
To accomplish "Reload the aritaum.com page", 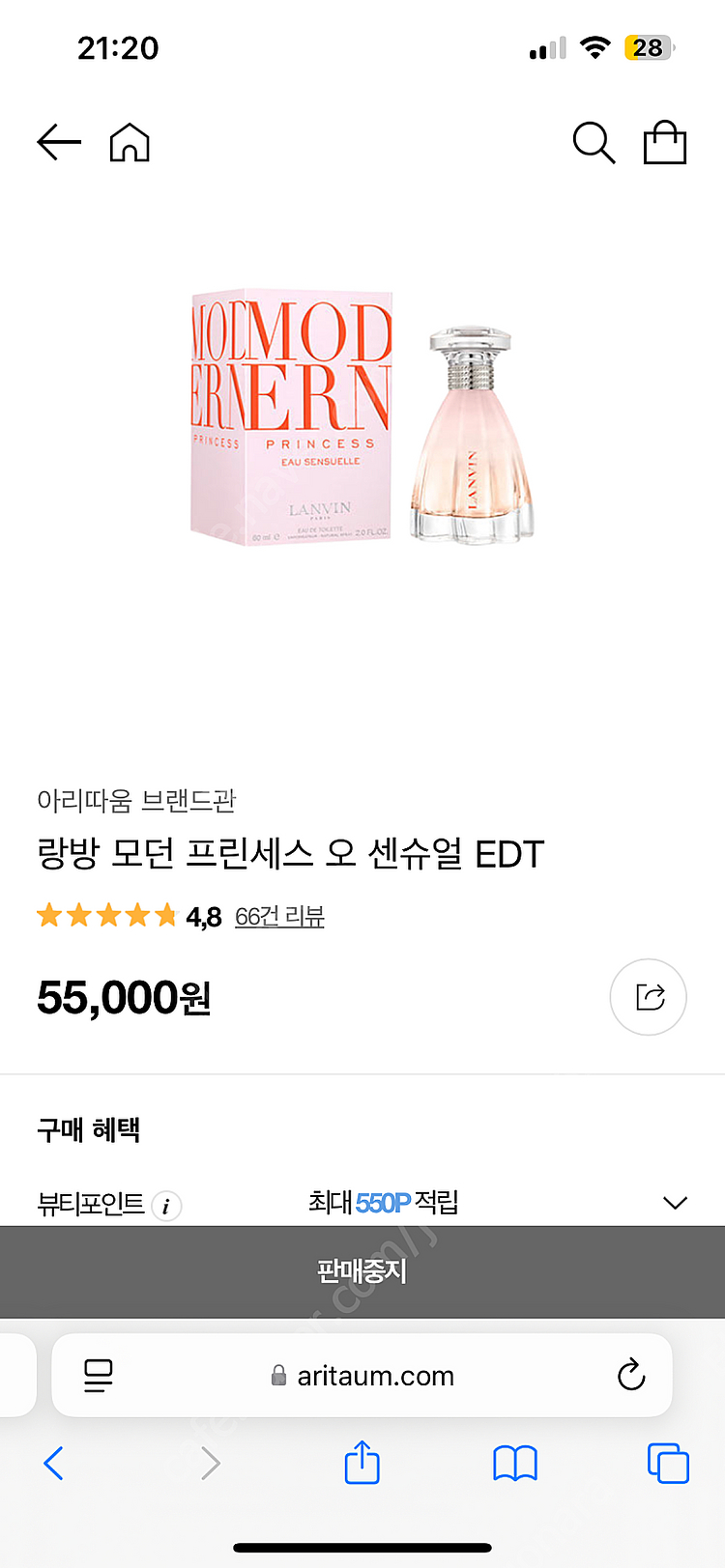I will coord(630,1375).
